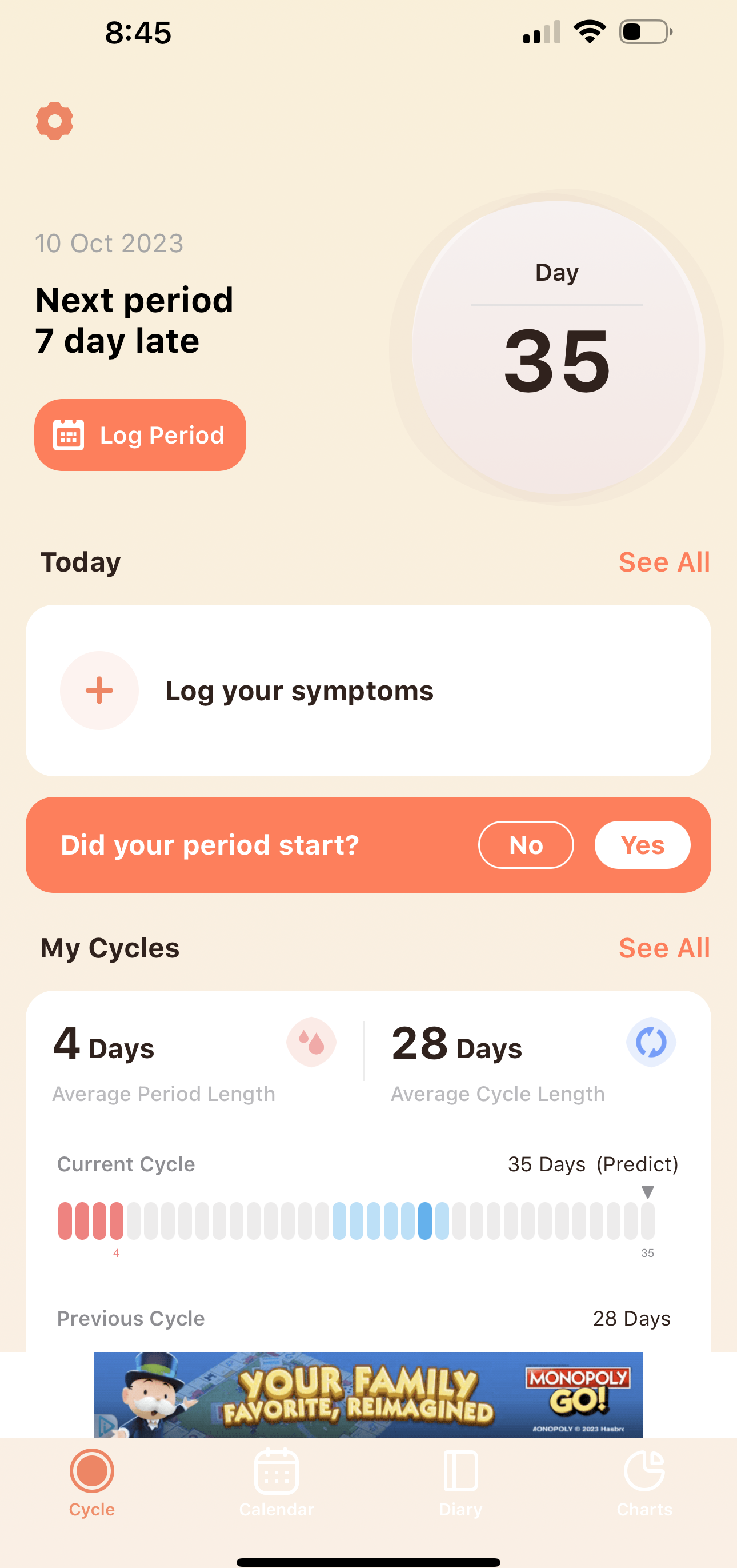Tap the Log Period button
Viewport: 737px width, 1568px height.
[140, 434]
